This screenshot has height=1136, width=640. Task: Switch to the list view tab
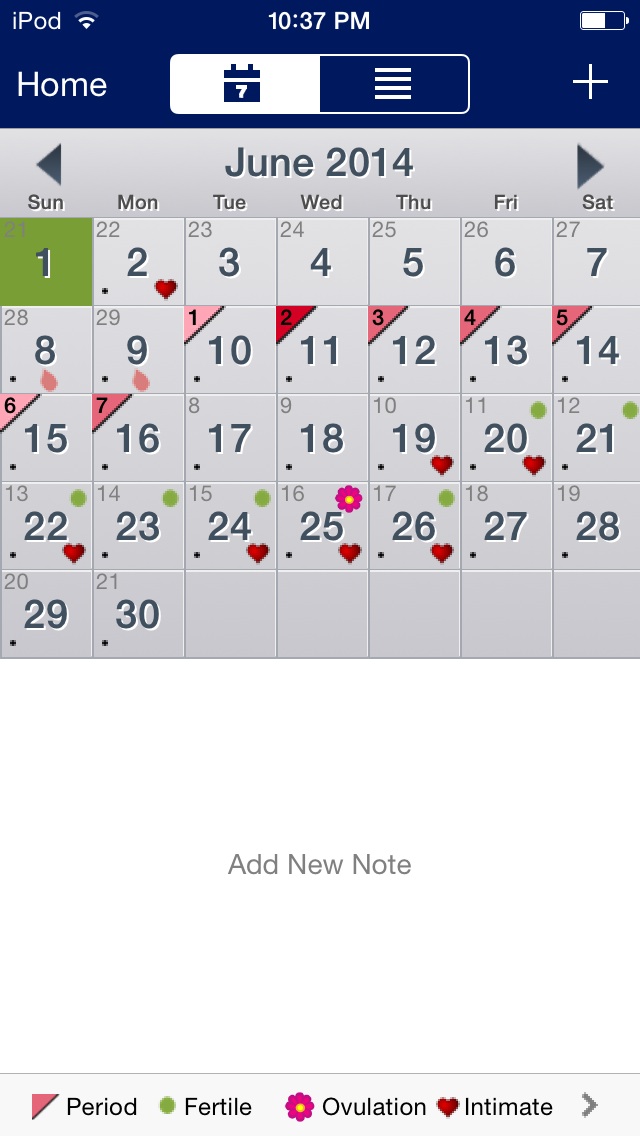click(x=393, y=84)
